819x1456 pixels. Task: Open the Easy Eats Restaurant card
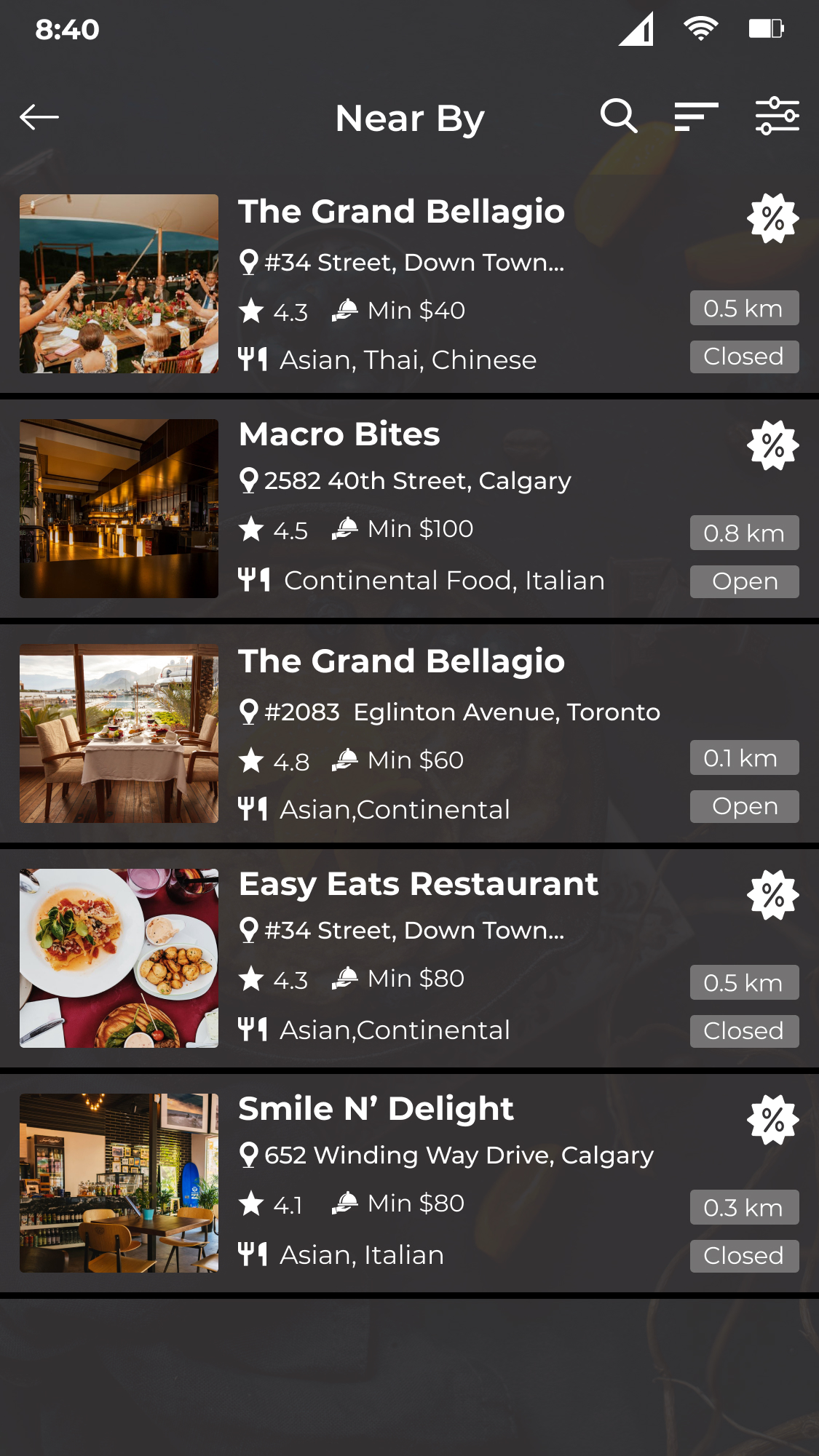coord(418,884)
